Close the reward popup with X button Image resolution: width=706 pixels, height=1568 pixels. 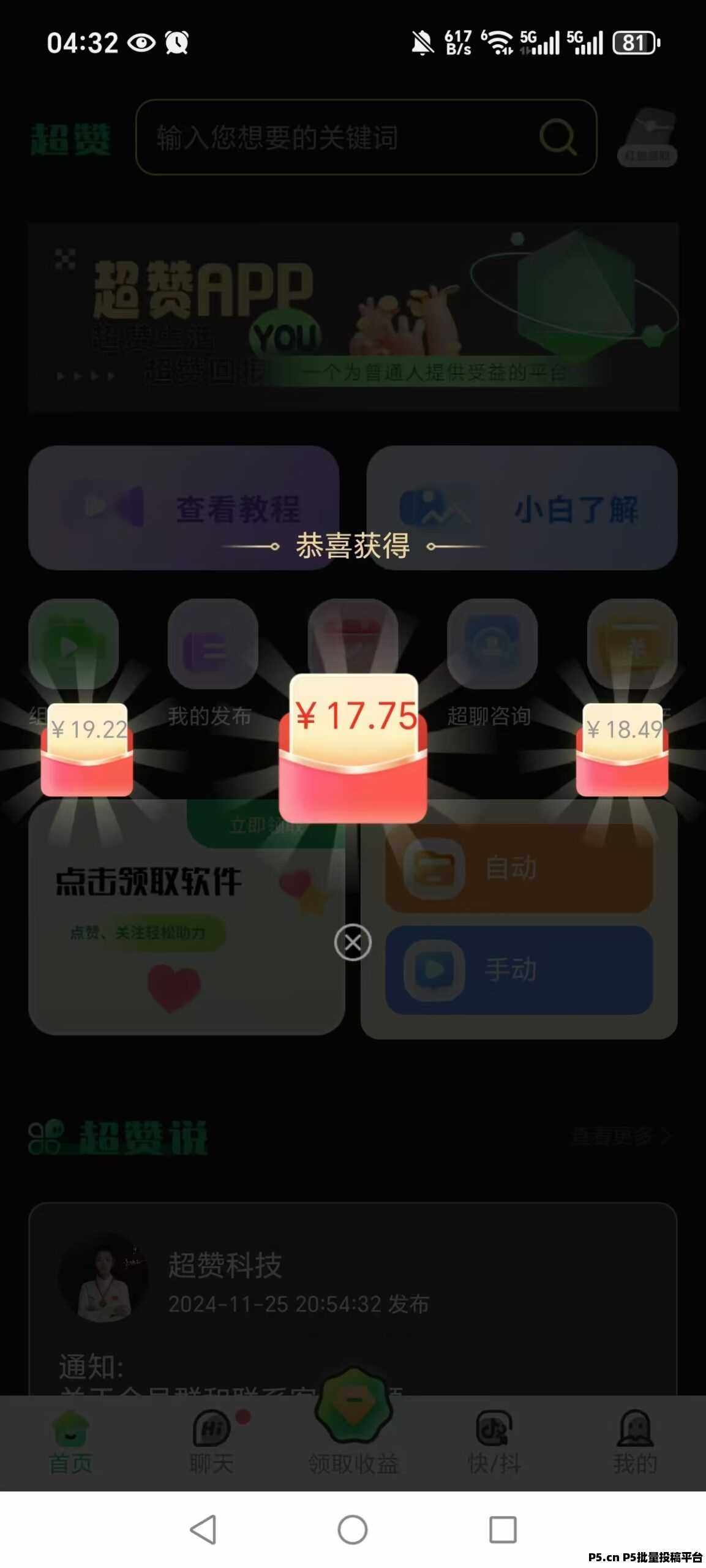(353, 942)
